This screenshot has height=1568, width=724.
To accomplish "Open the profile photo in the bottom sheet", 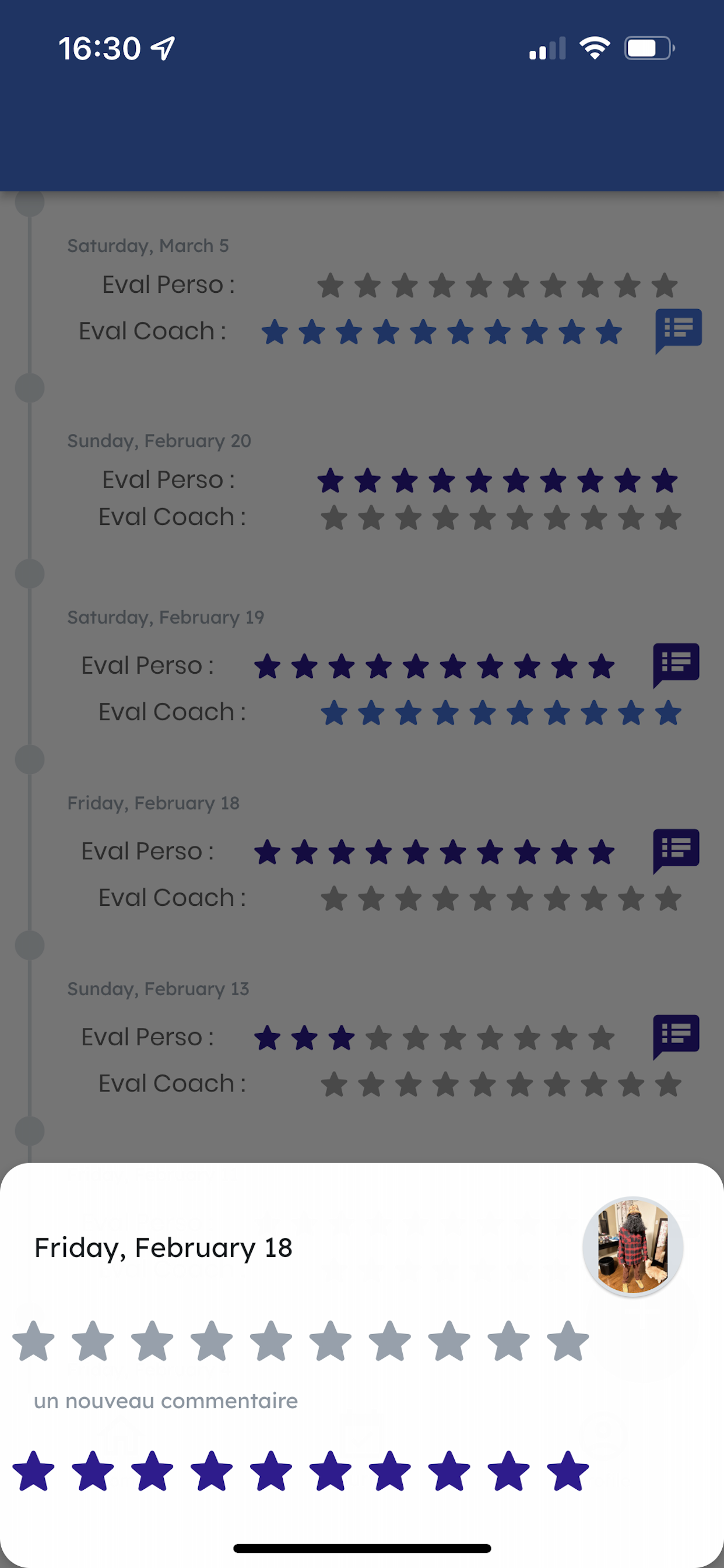I will (632, 1246).
